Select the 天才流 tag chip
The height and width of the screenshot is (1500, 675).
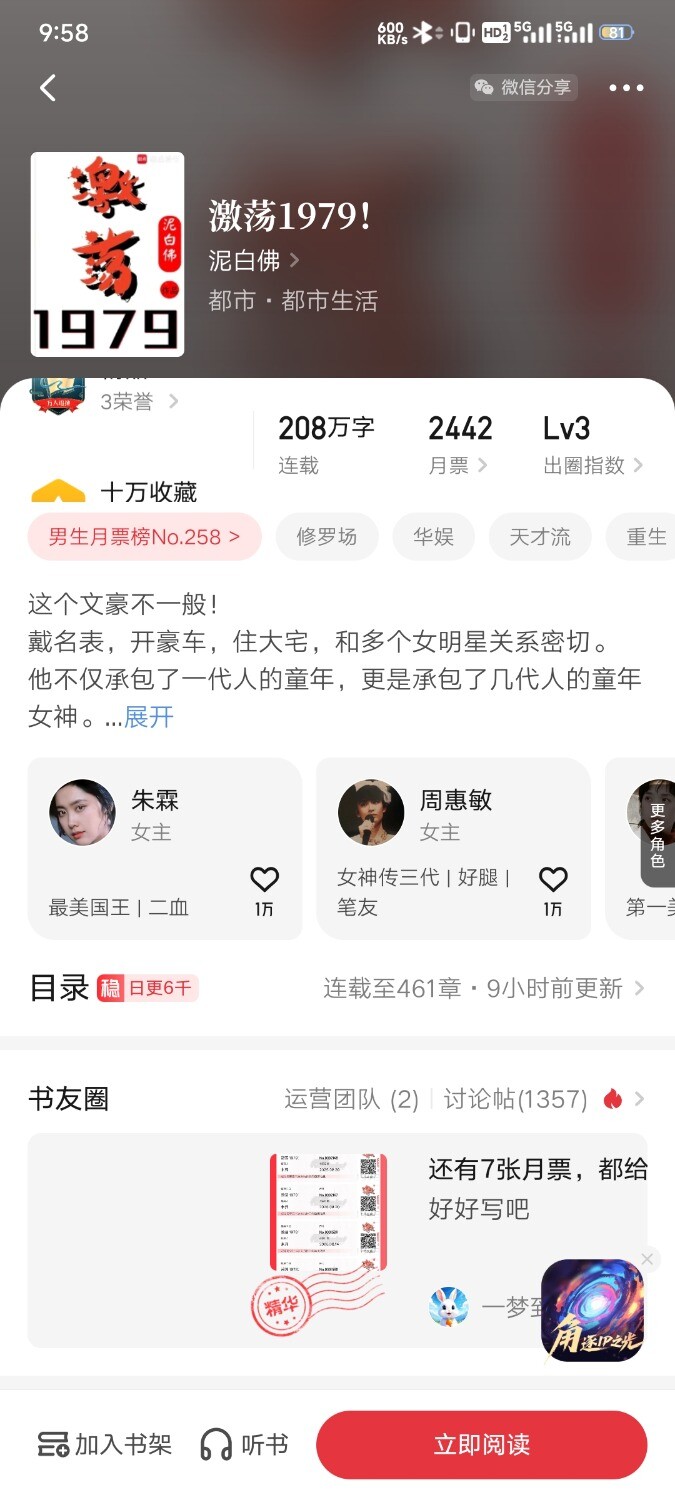pos(539,536)
